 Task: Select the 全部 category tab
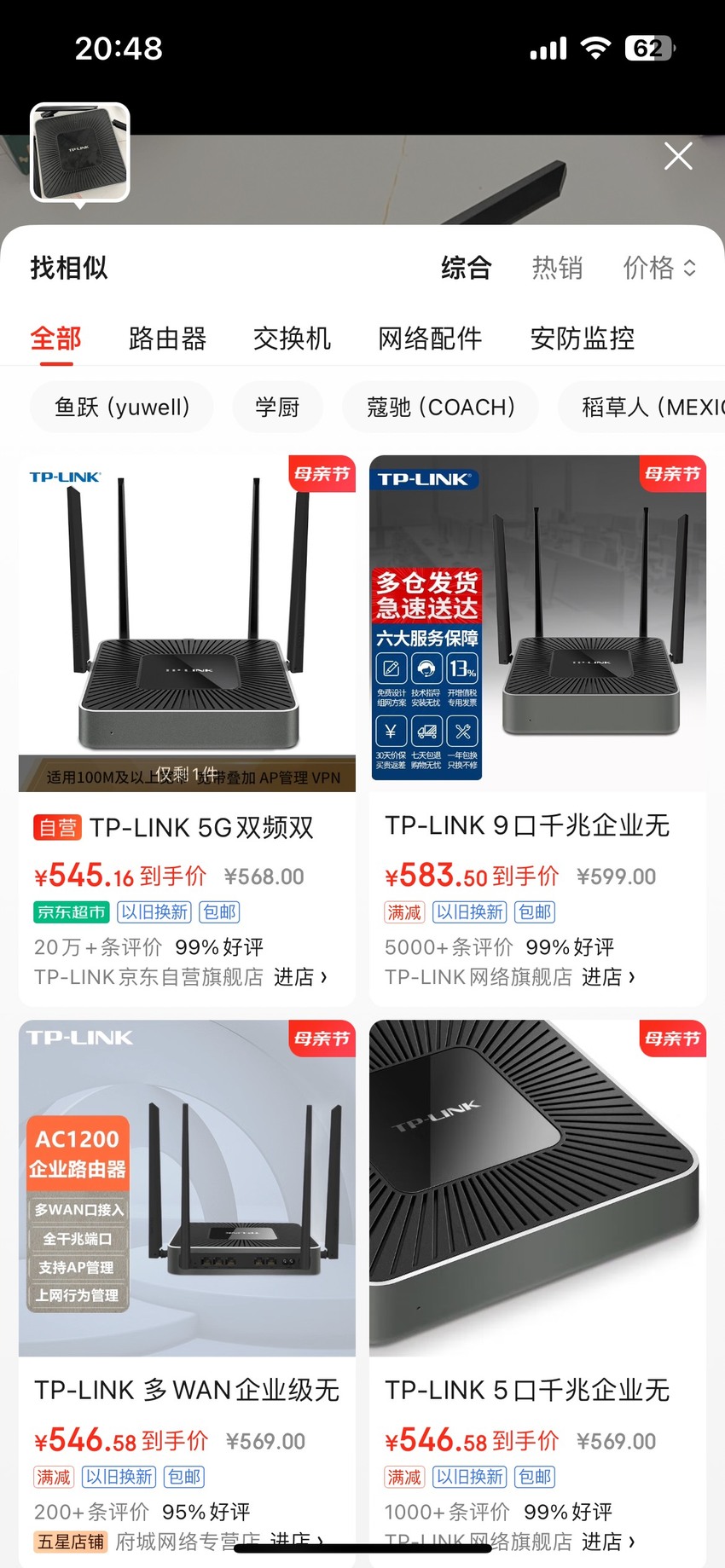coord(55,338)
